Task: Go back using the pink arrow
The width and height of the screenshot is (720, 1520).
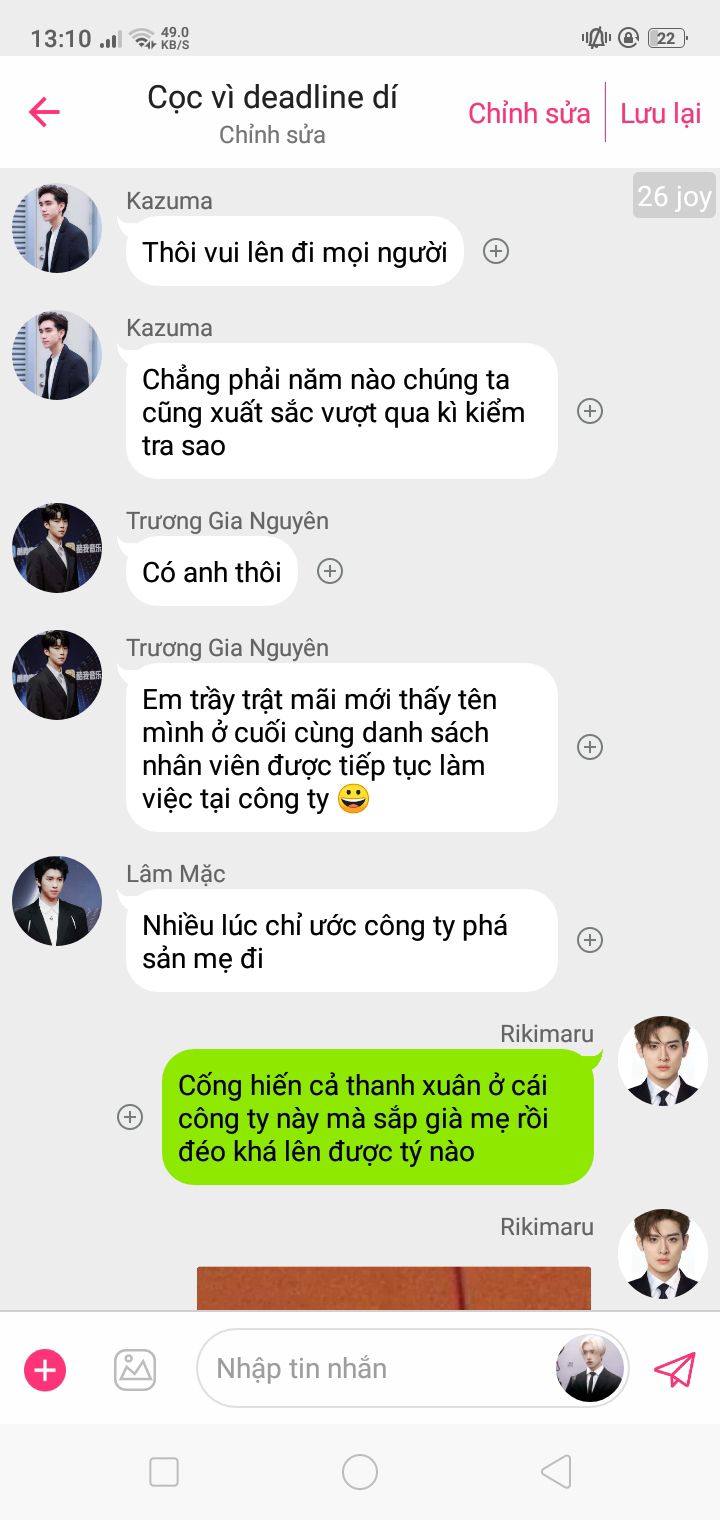Action: point(44,112)
